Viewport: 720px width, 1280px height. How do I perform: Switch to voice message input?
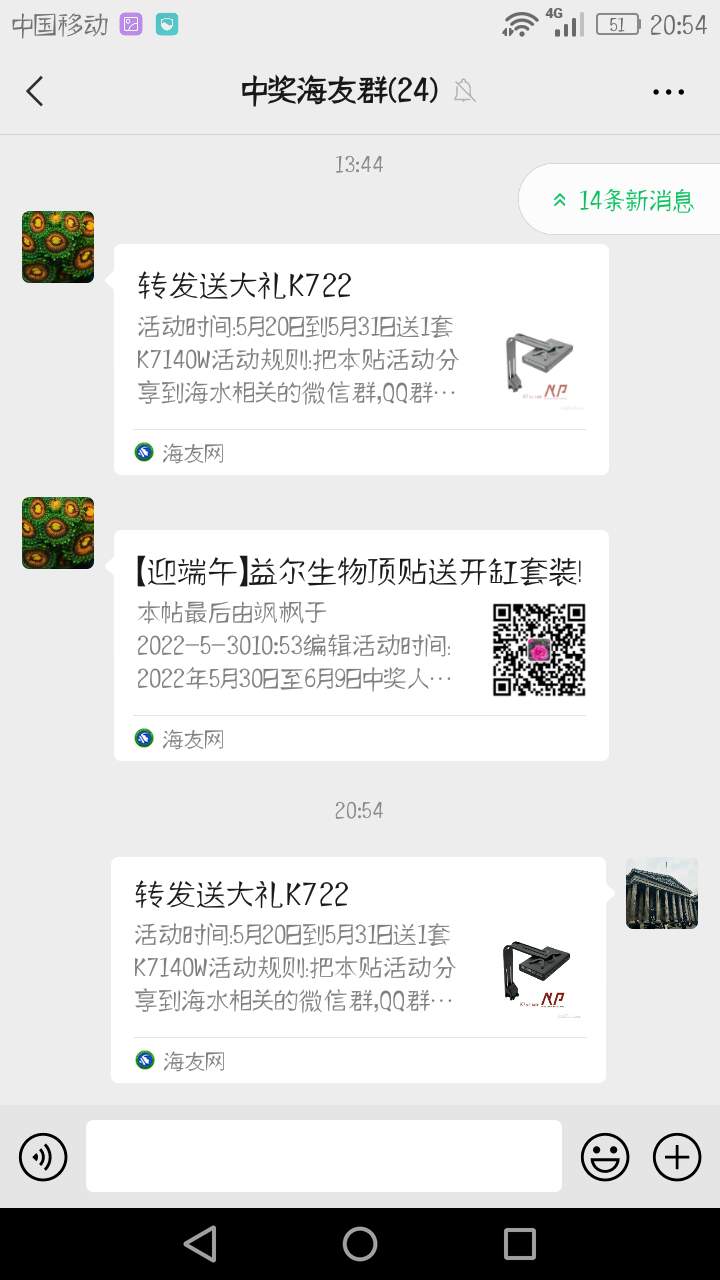43,1157
